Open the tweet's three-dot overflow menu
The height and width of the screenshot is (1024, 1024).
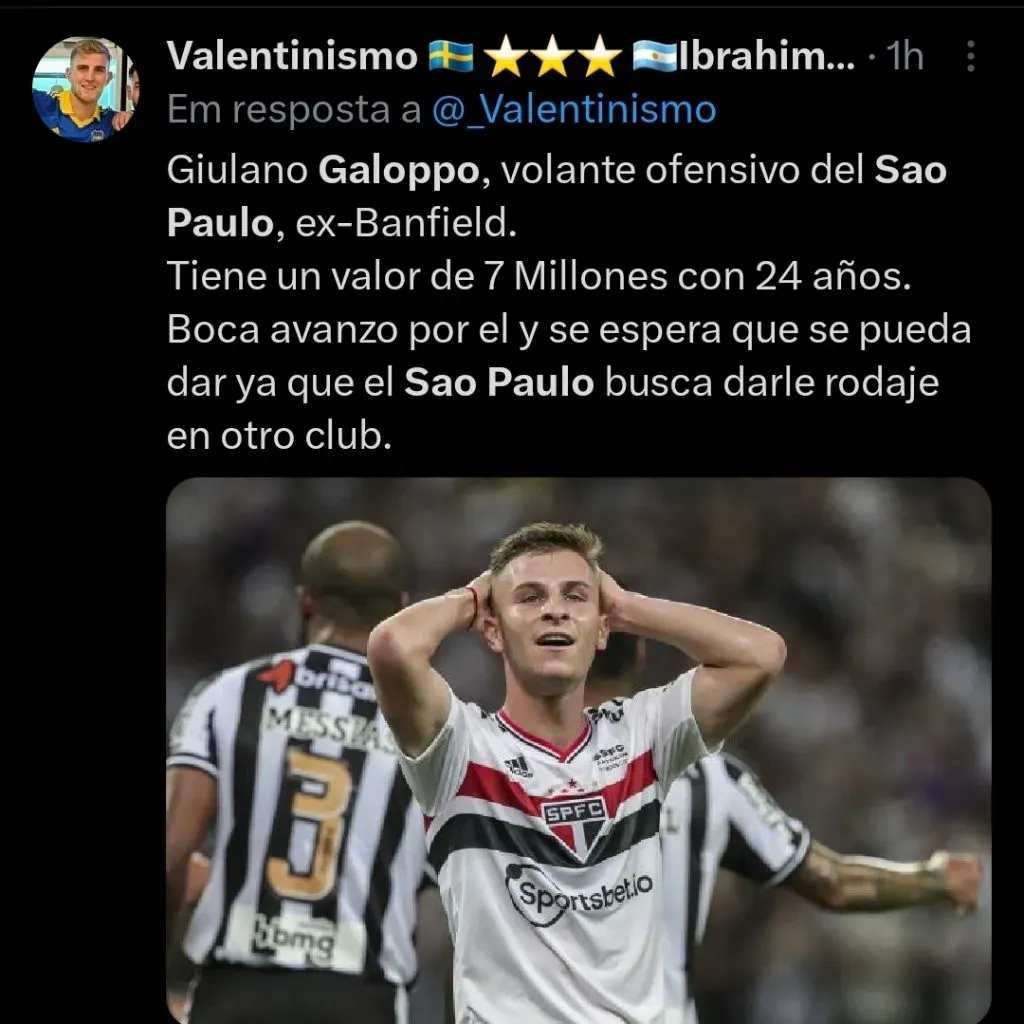(970, 57)
